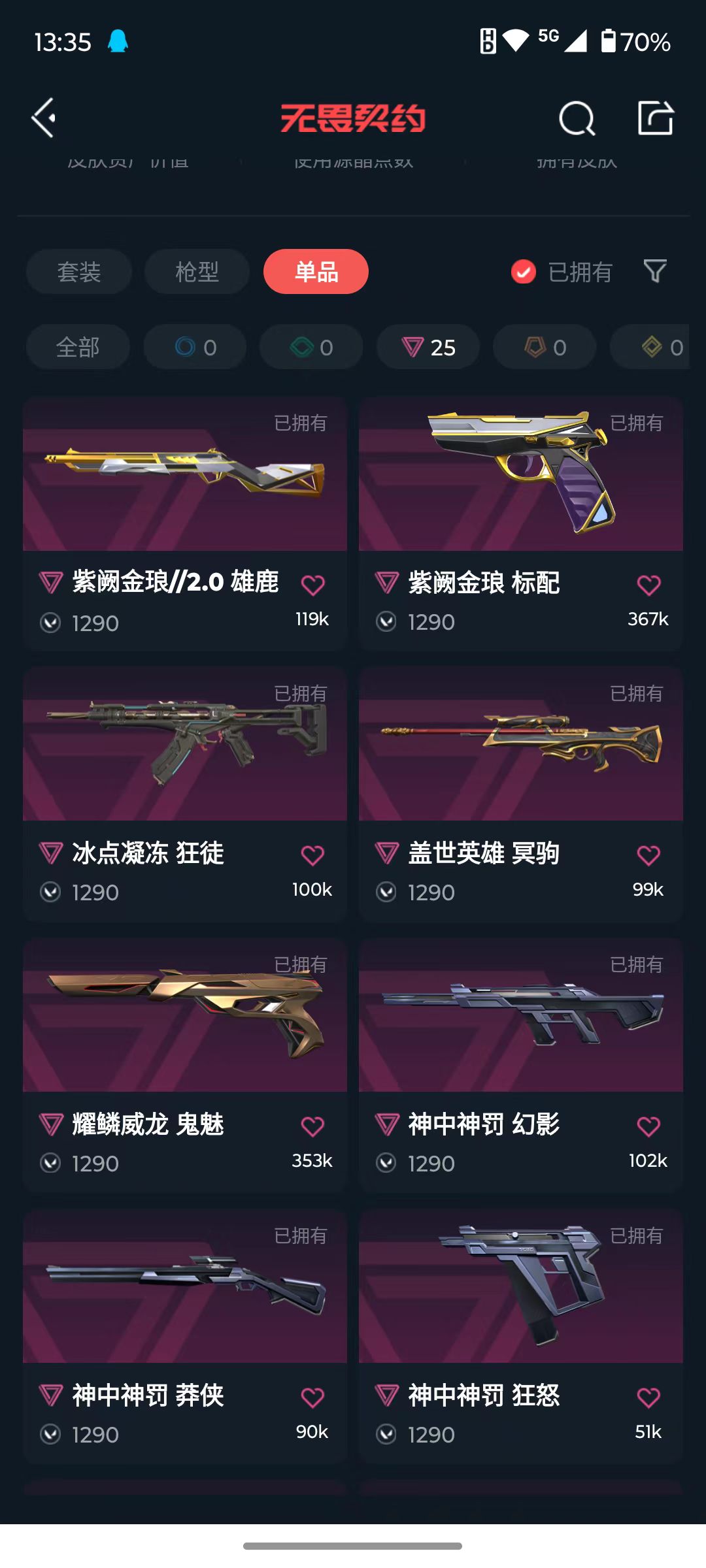Image resolution: width=706 pixels, height=1568 pixels.
Task: Filter by the purple tier chip showing 25
Action: (x=428, y=347)
